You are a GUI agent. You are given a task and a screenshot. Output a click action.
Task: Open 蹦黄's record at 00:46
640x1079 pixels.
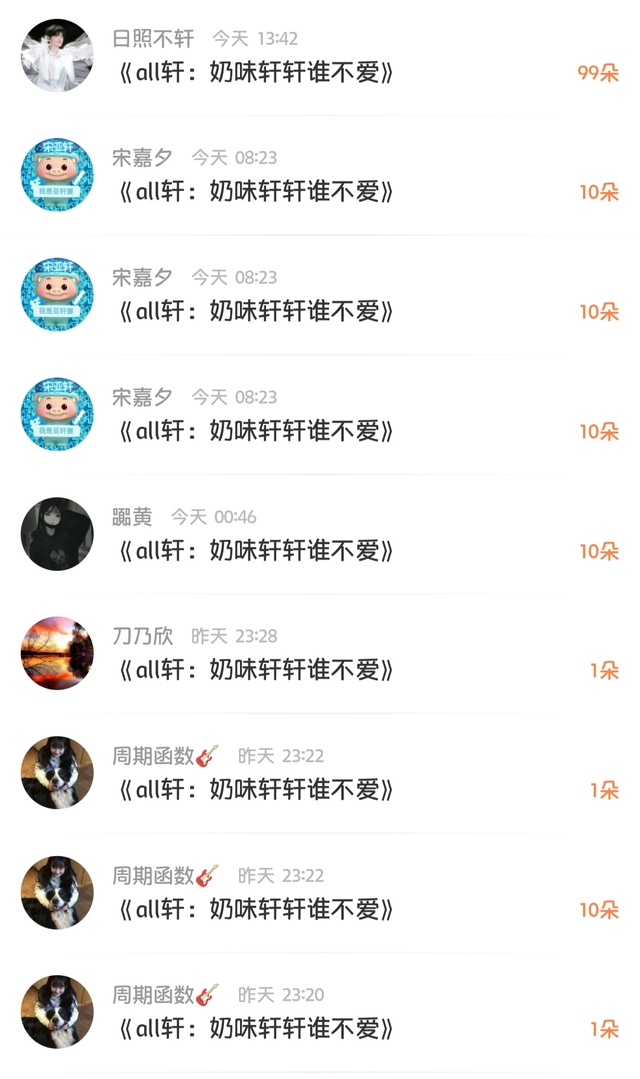320,534
